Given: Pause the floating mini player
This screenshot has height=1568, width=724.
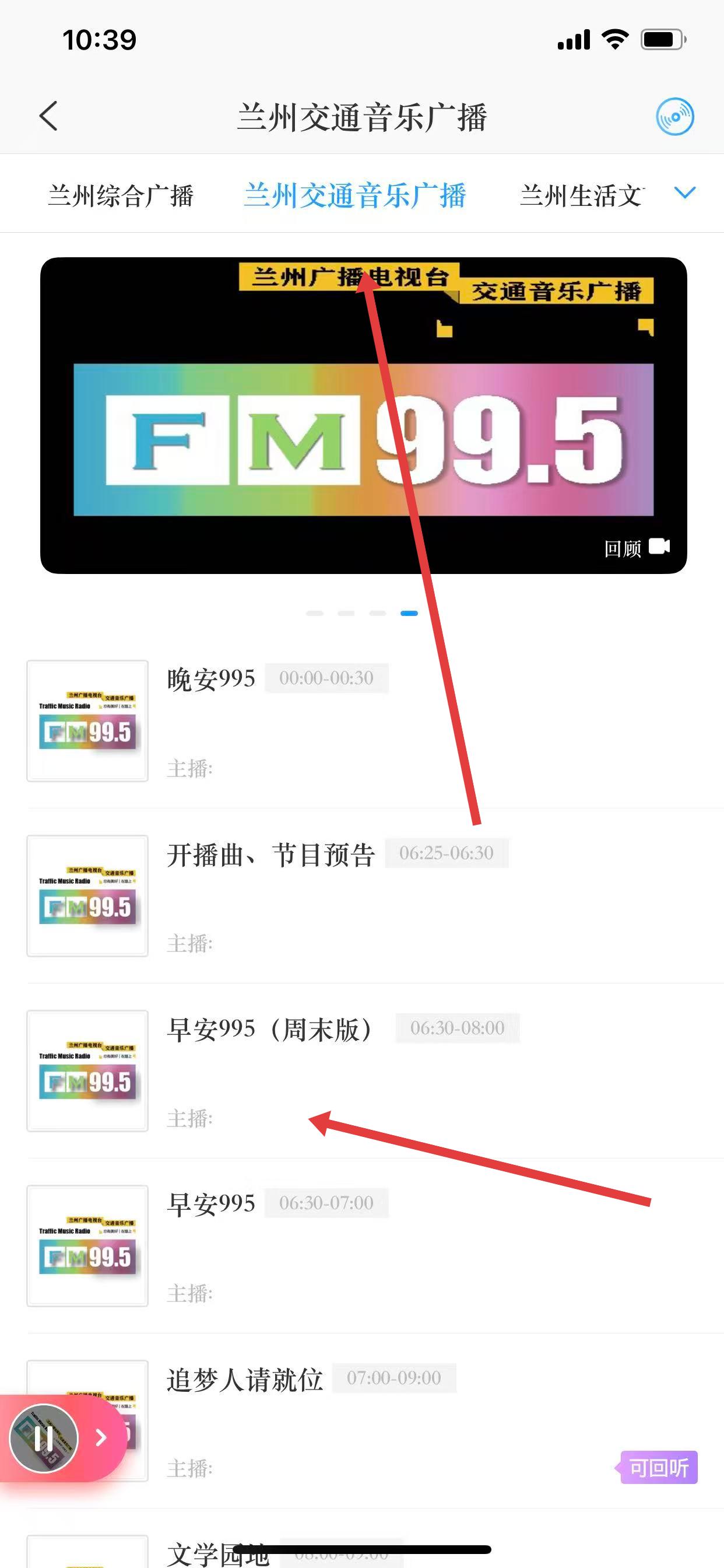Looking at the screenshot, I should tap(44, 1438).
